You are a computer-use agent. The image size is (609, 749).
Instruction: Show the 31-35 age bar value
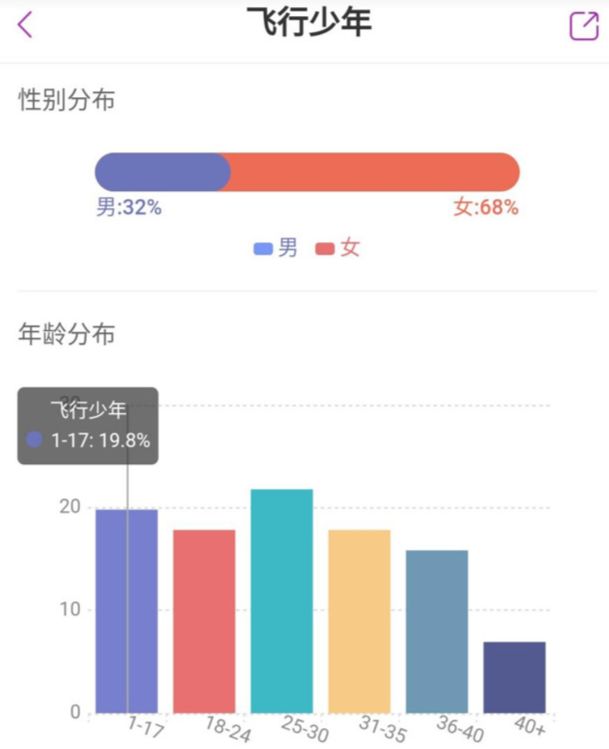(359, 621)
